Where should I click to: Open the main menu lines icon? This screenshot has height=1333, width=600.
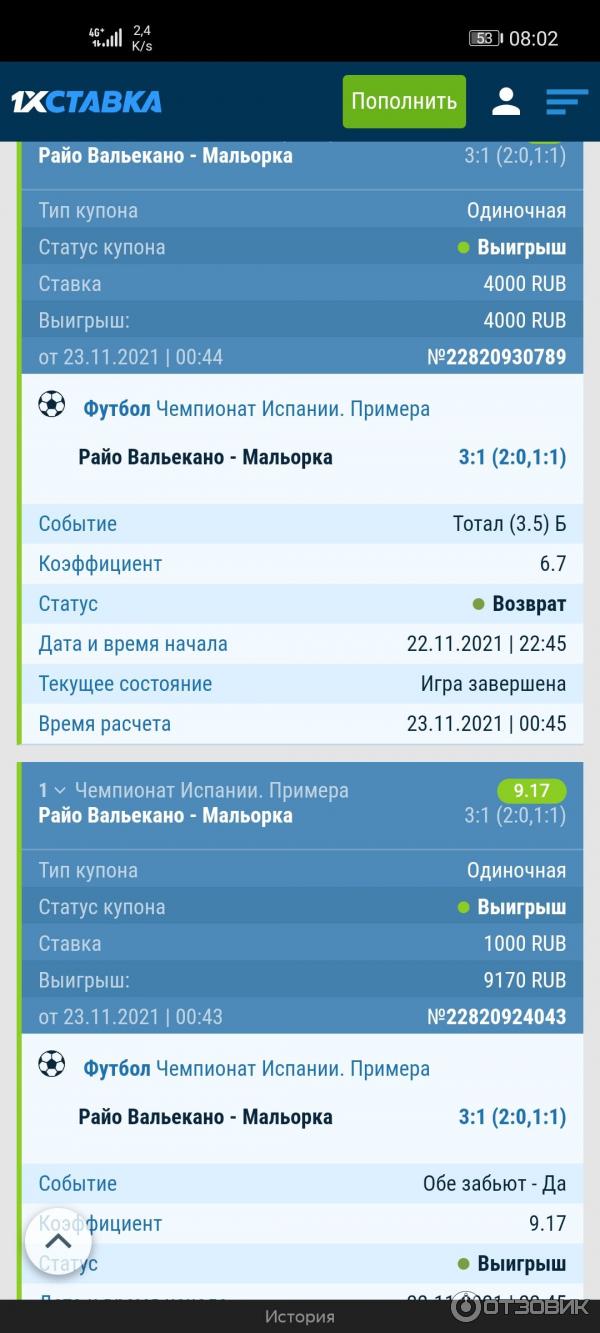tap(566, 101)
